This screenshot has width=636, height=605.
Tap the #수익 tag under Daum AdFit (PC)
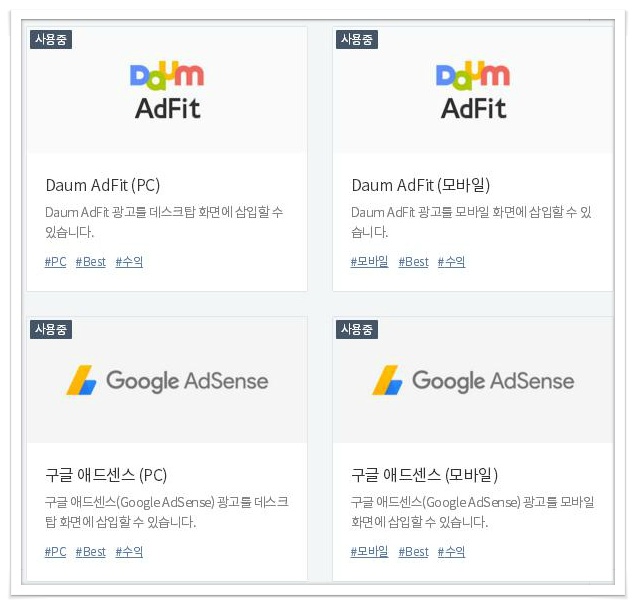tap(129, 262)
